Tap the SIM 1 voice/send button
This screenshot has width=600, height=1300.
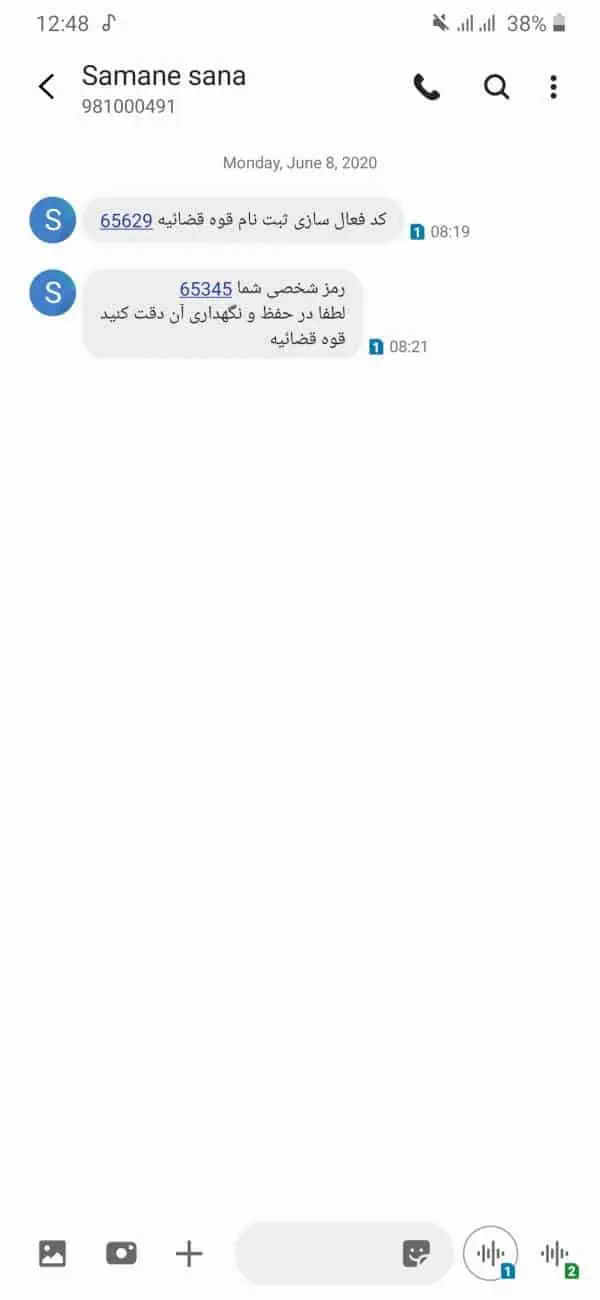(x=491, y=1252)
